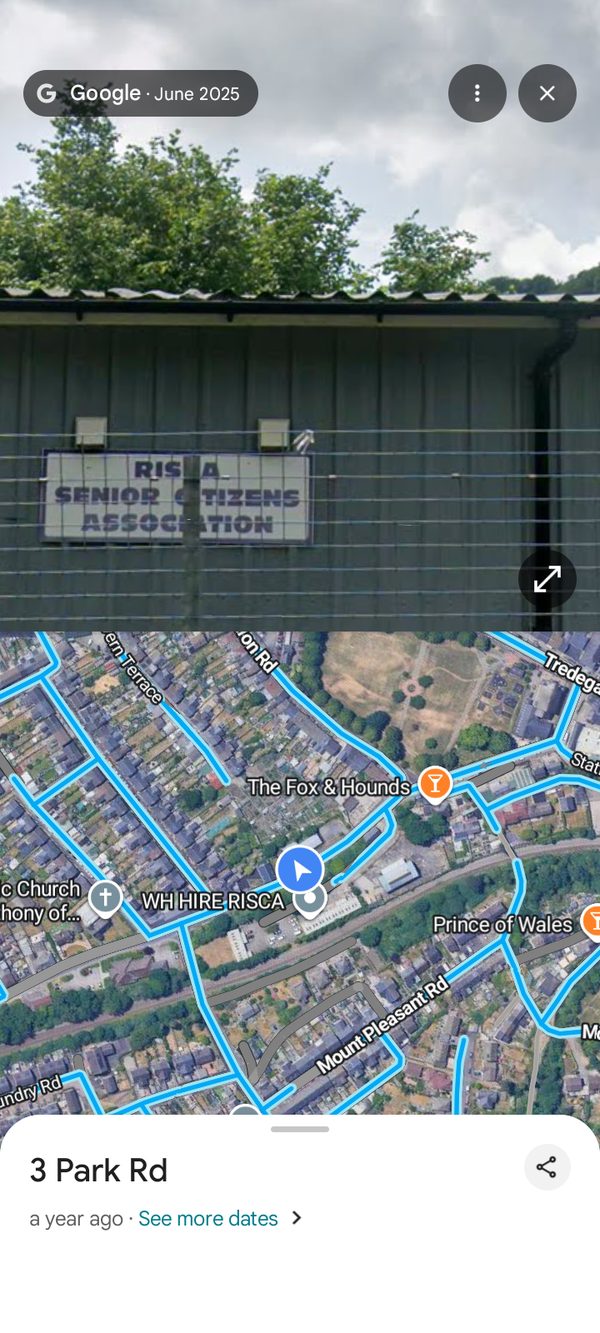The image size is (600, 1333).
Task: Tap the Prince of Wales pub marker
Action: pos(591,922)
